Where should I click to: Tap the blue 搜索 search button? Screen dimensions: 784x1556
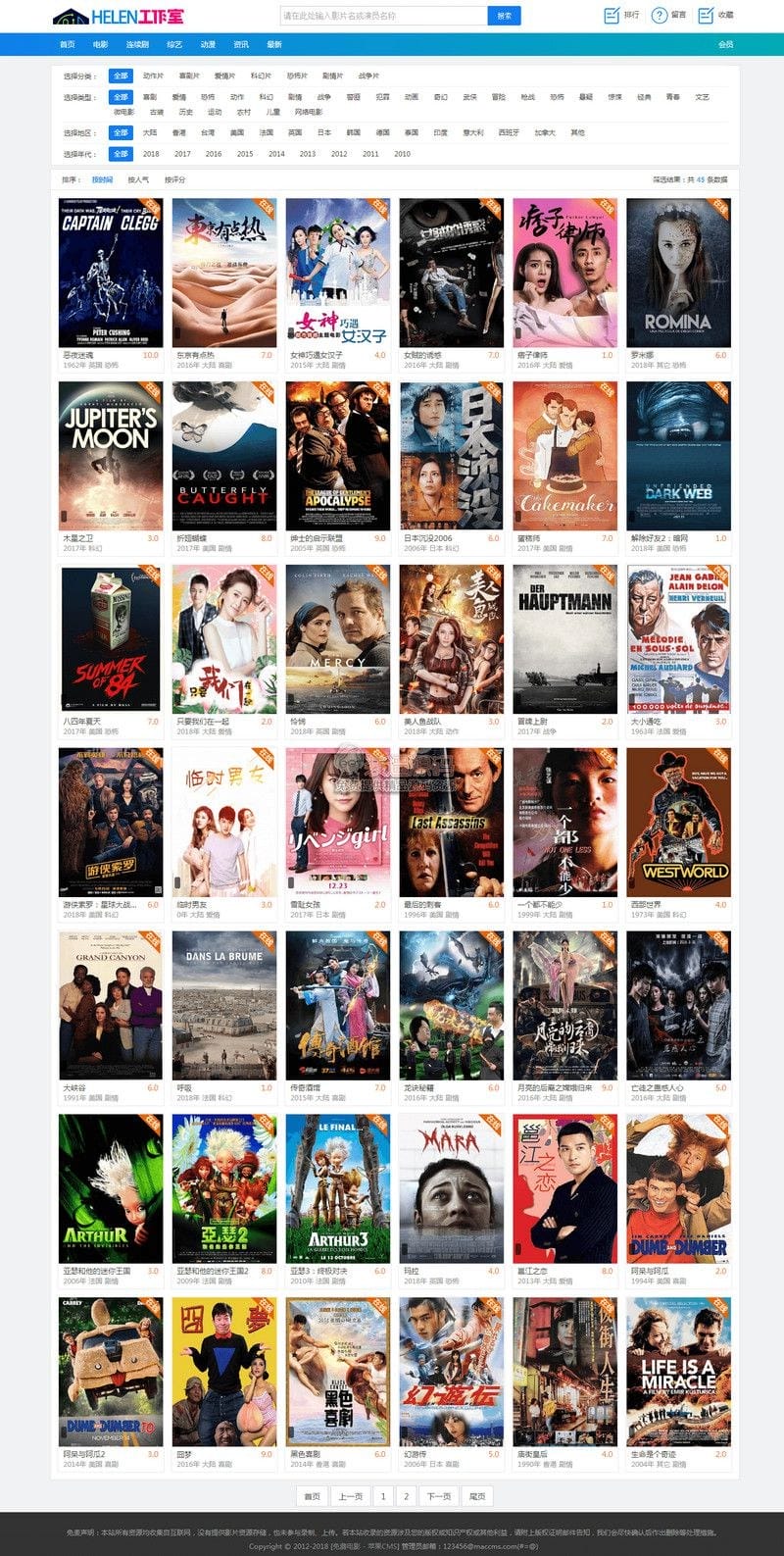[504, 16]
